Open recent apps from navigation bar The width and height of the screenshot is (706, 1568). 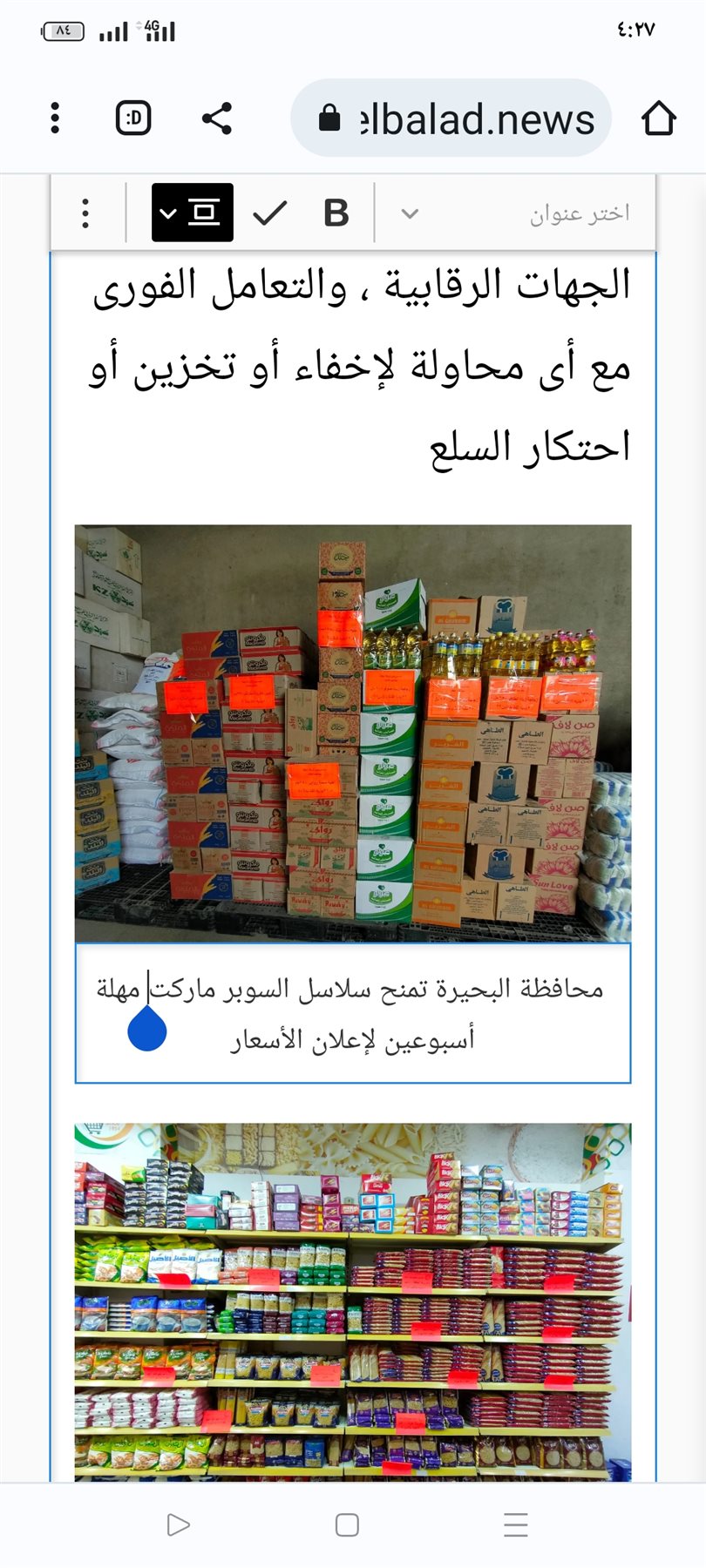click(516, 1524)
